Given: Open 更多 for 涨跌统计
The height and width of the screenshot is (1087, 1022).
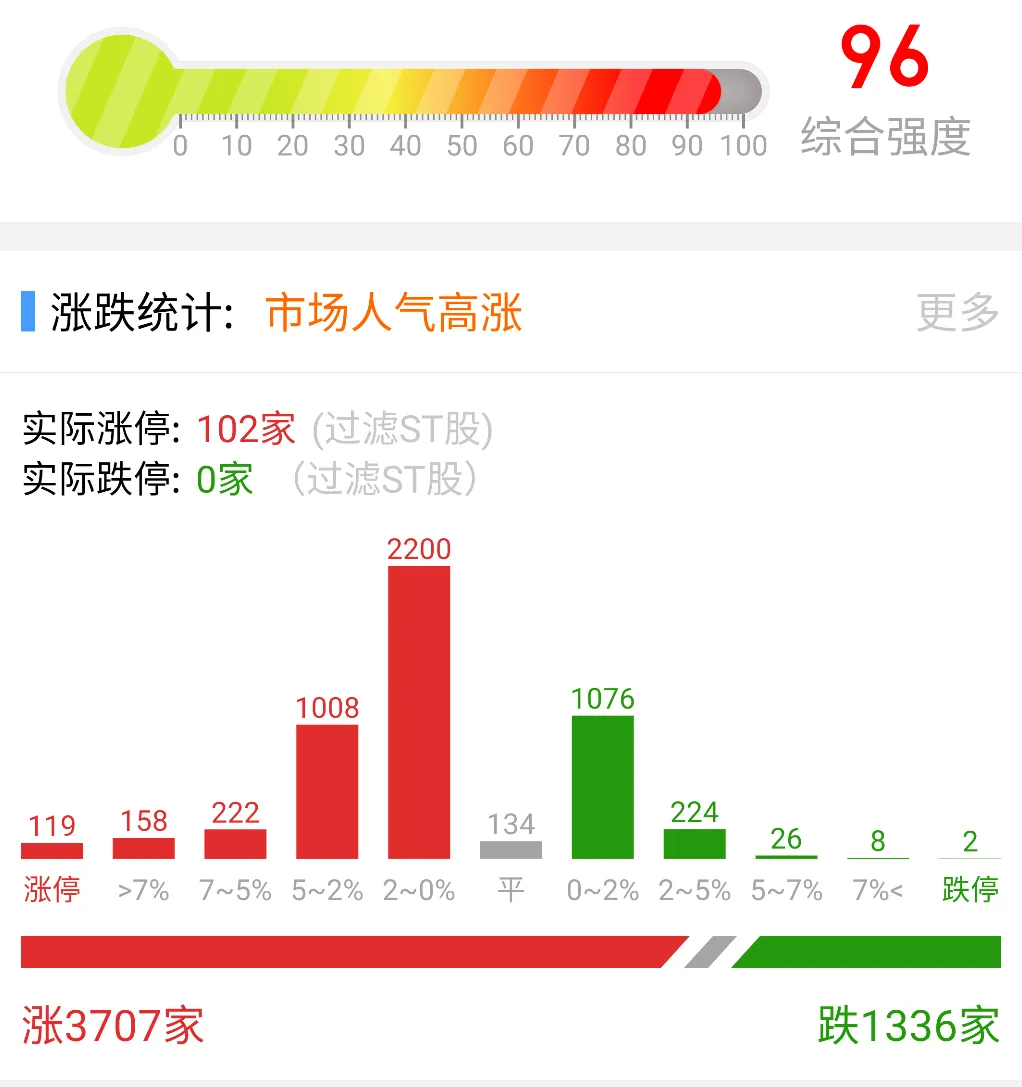Looking at the screenshot, I should pyautogui.click(x=957, y=313).
